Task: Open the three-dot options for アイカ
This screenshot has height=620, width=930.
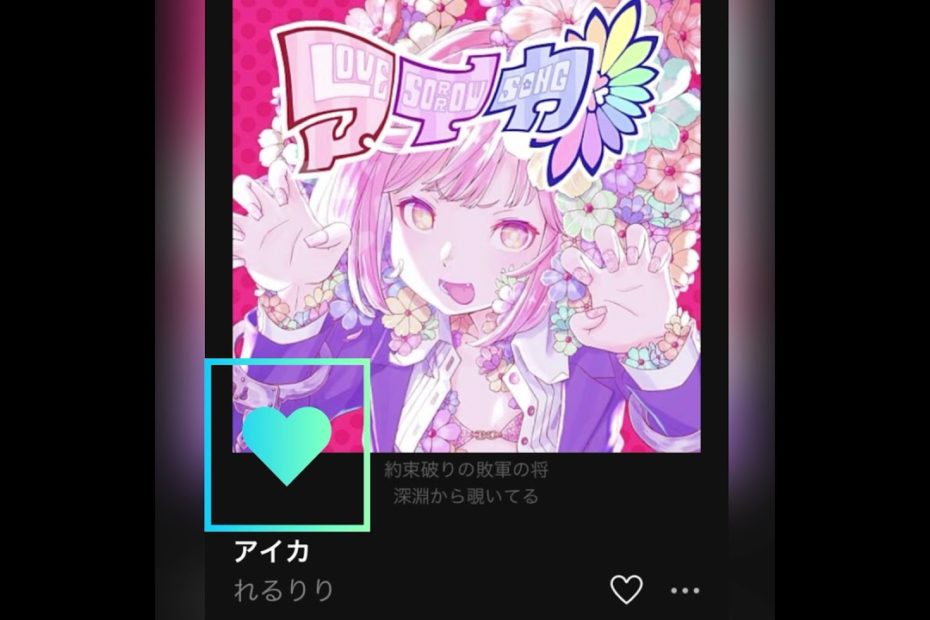Action: tap(685, 591)
